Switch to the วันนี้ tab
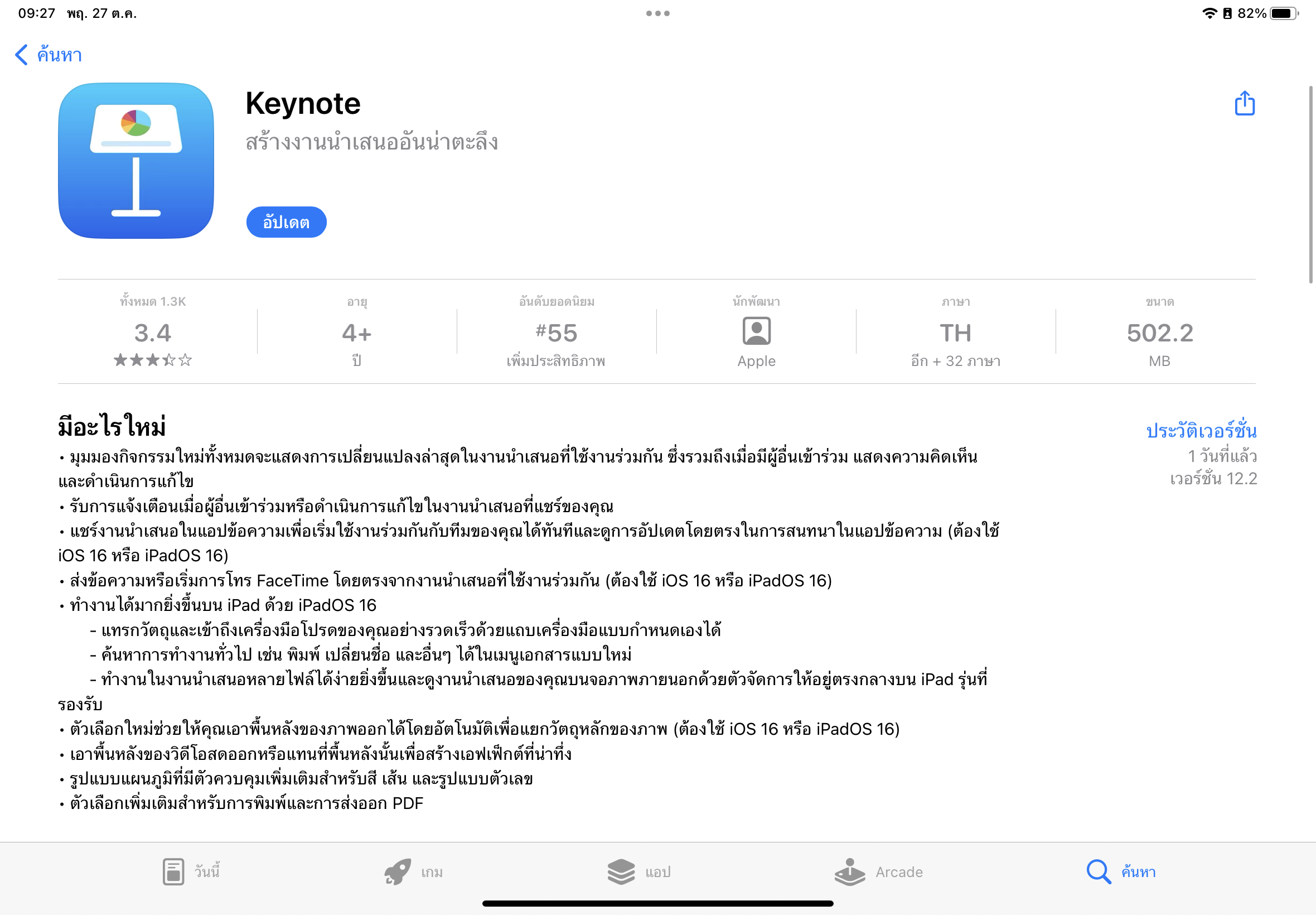The height and width of the screenshot is (915, 1316). pyautogui.click(x=191, y=871)
